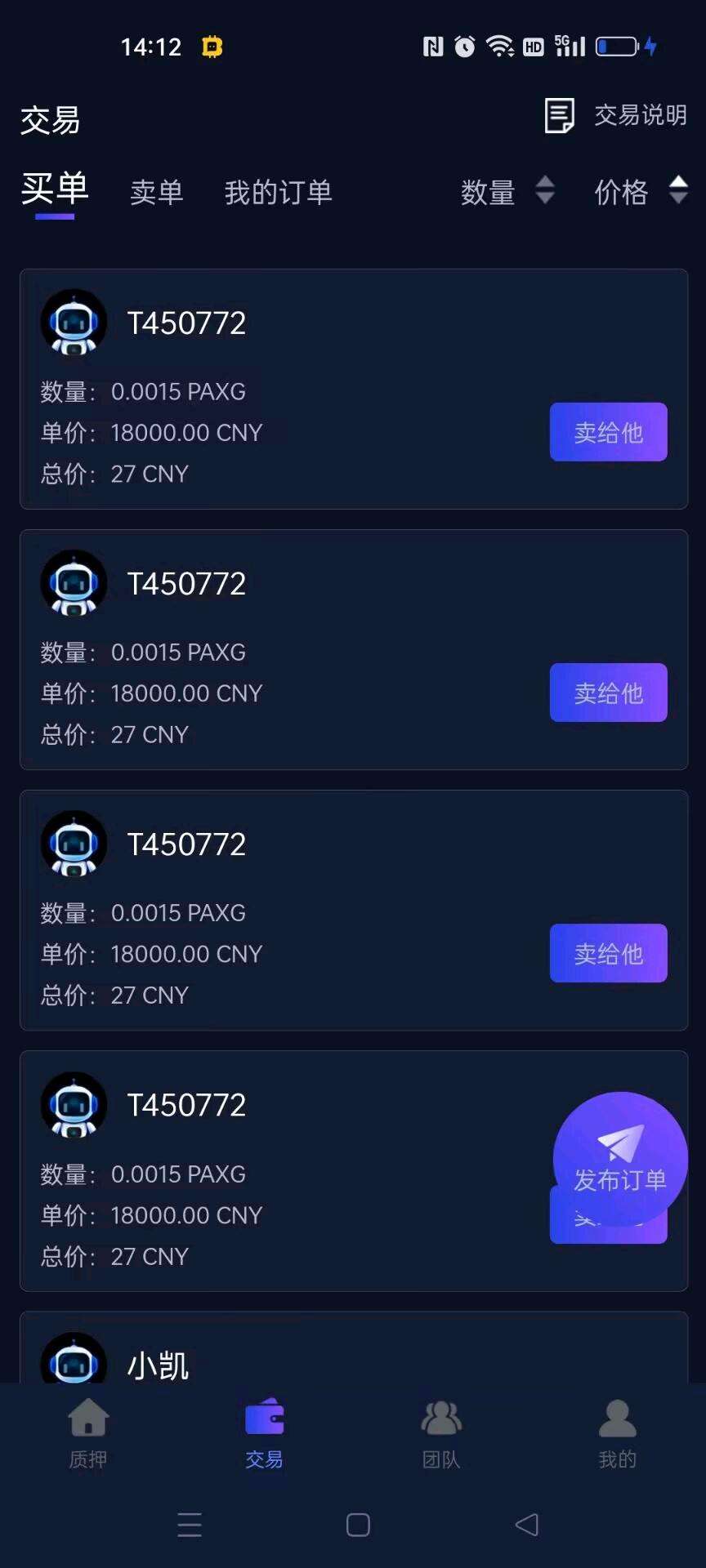The width and height of the screenshot is (706, 1568).
Task: Select the 买单 tab
Action: pos(55,189)
